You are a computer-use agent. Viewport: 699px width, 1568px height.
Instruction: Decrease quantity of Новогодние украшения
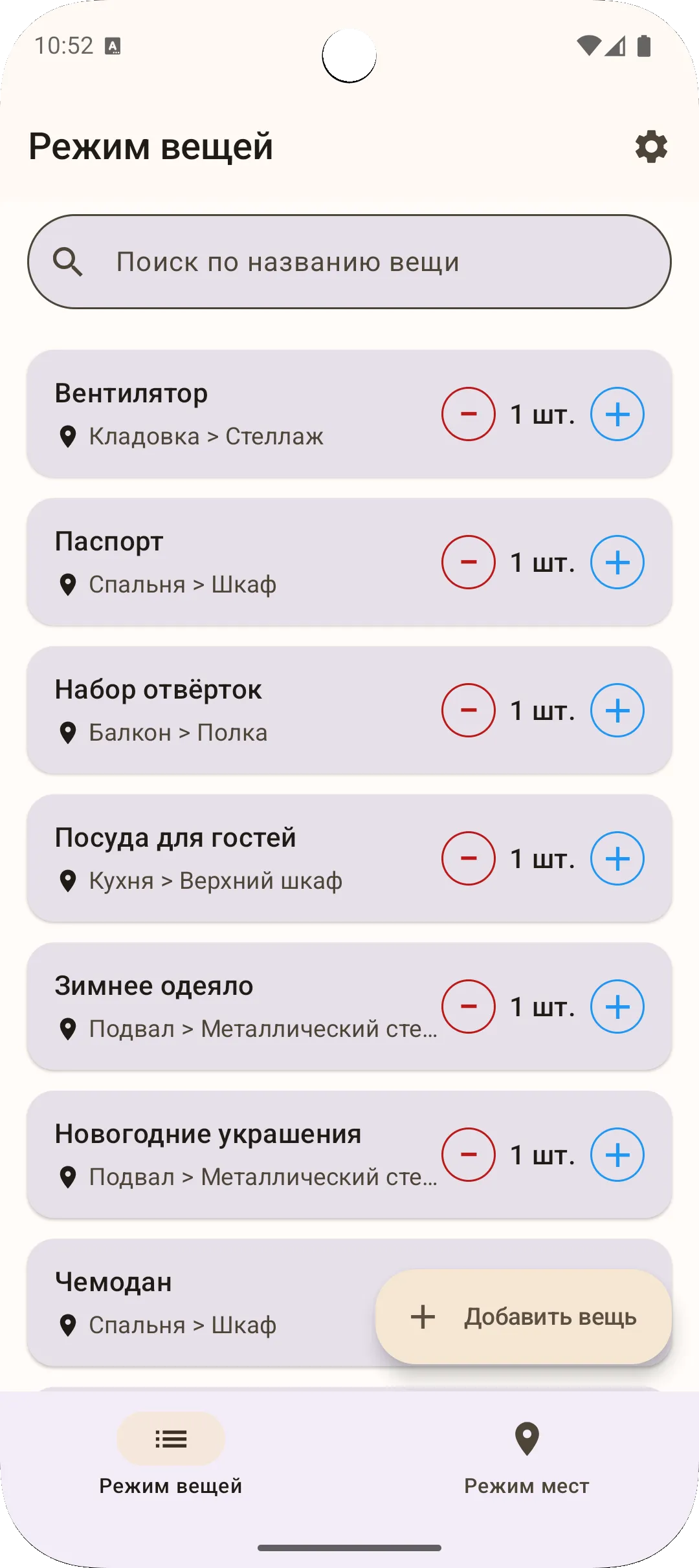(470, 1155)
